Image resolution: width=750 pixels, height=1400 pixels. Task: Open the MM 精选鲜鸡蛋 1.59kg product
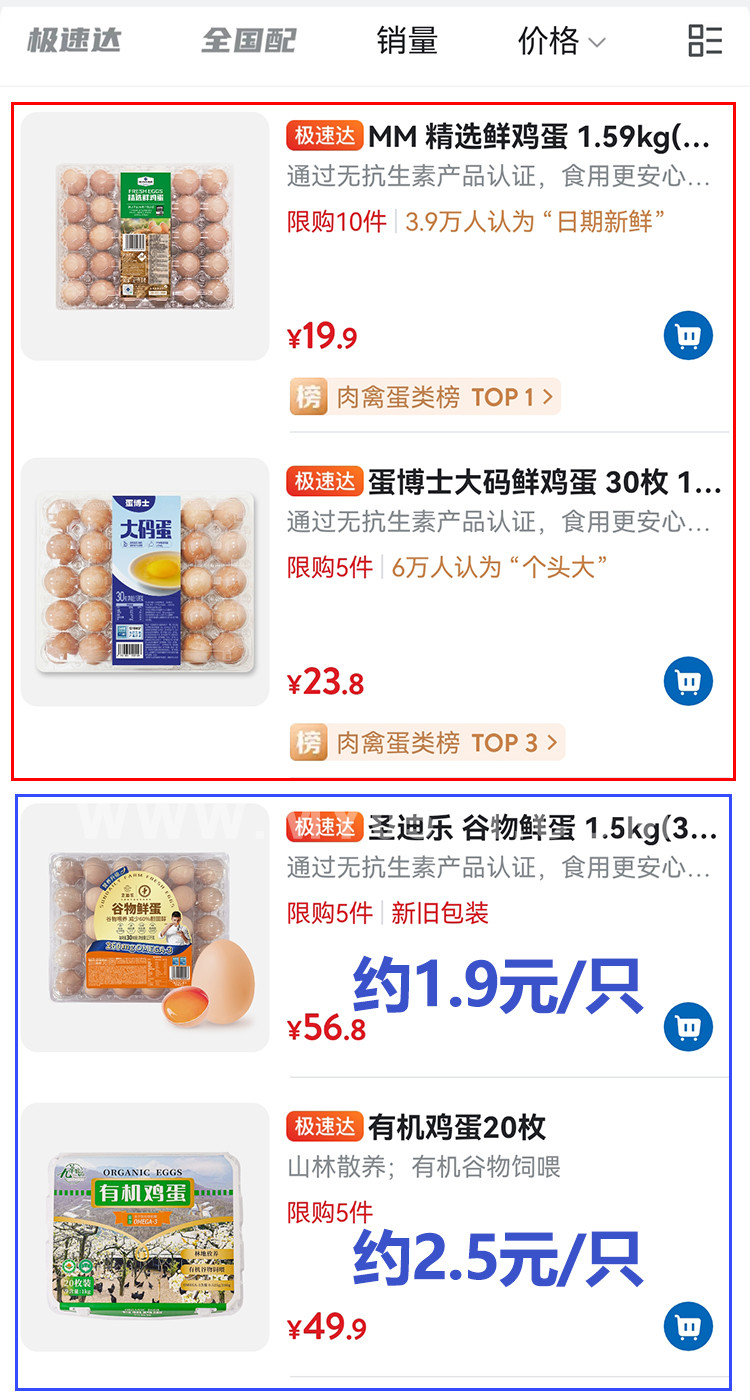click(x=538, y=137)
